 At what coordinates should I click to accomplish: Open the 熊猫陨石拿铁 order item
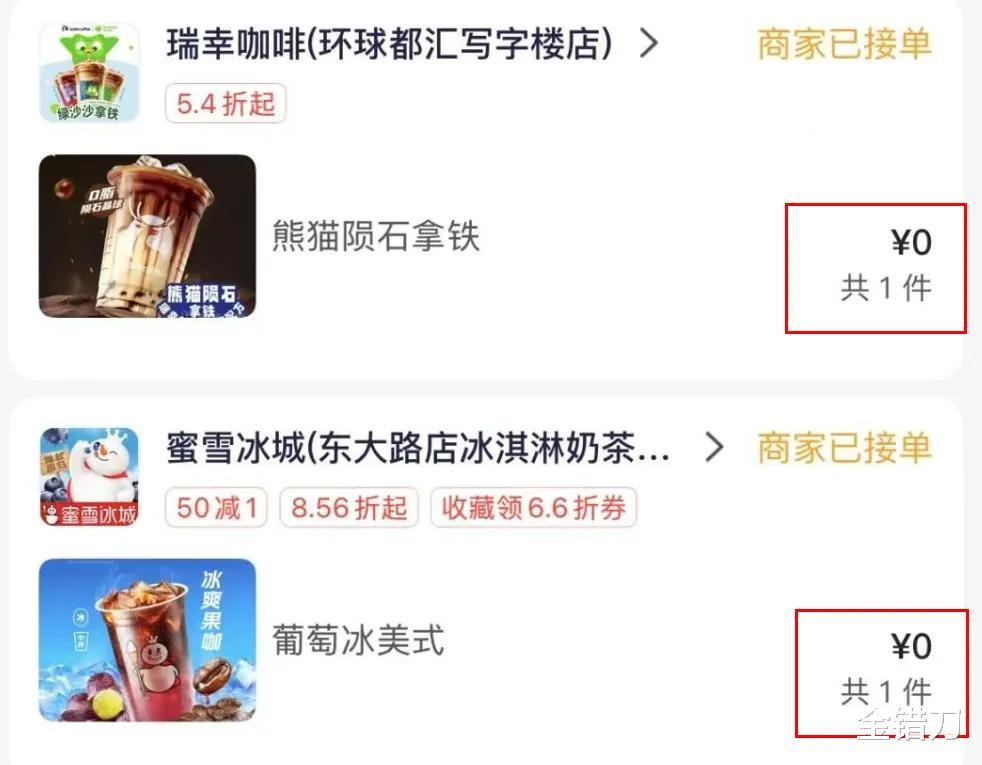pos(376,237)
